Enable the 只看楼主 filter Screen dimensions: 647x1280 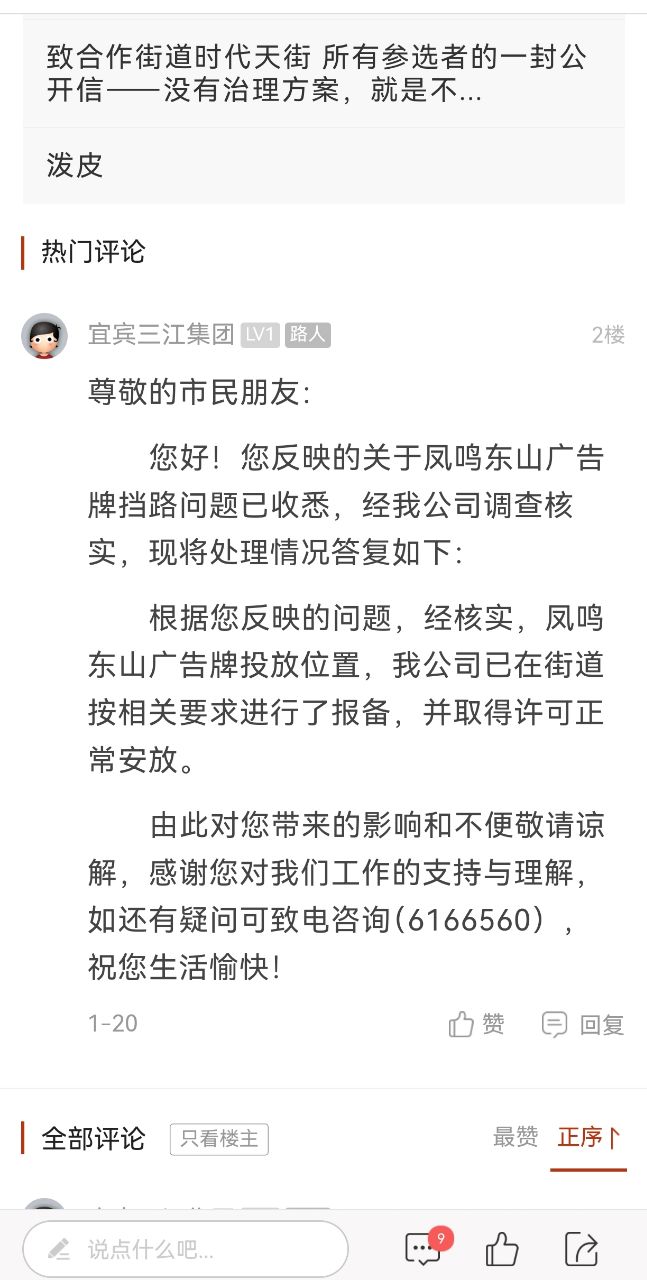219,1138
